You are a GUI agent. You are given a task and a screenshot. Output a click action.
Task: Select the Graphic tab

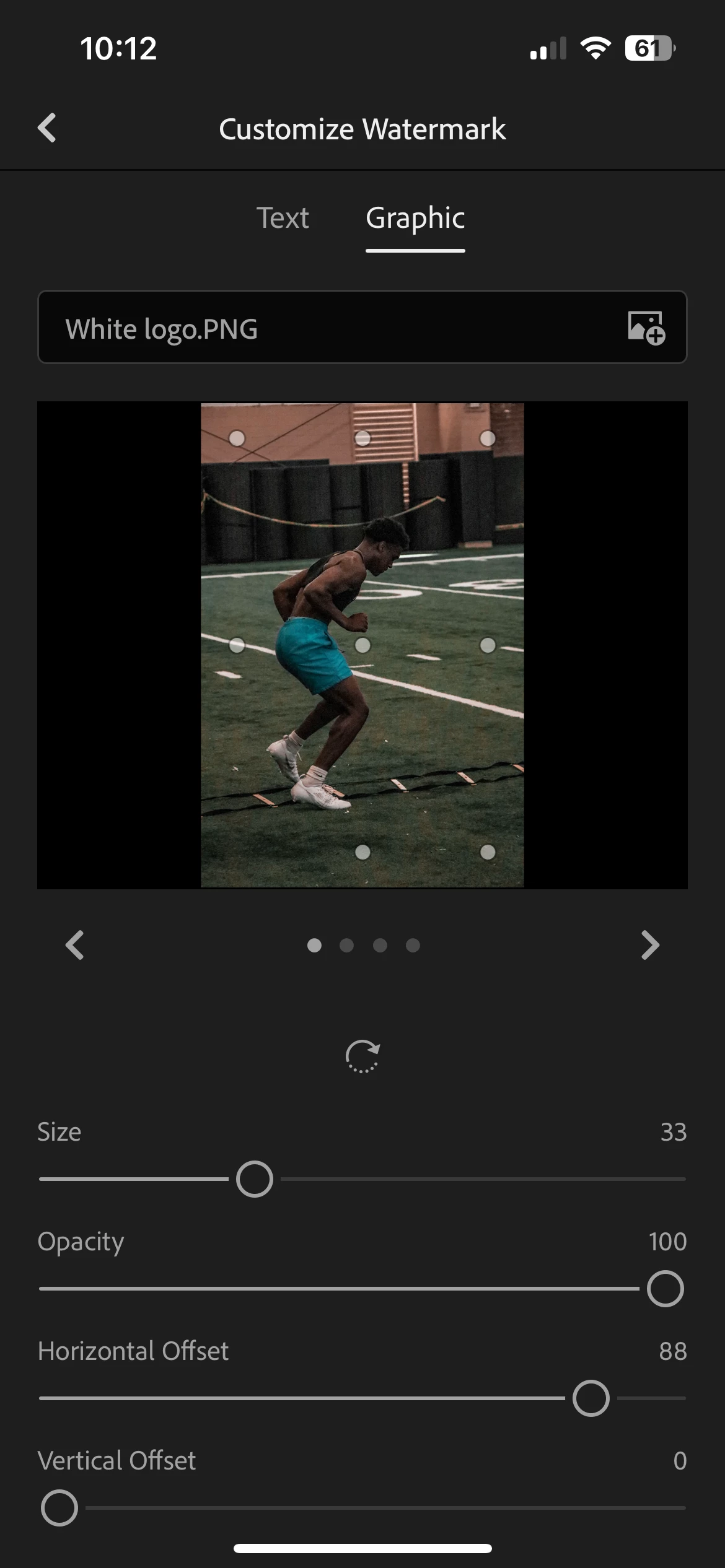415,218
